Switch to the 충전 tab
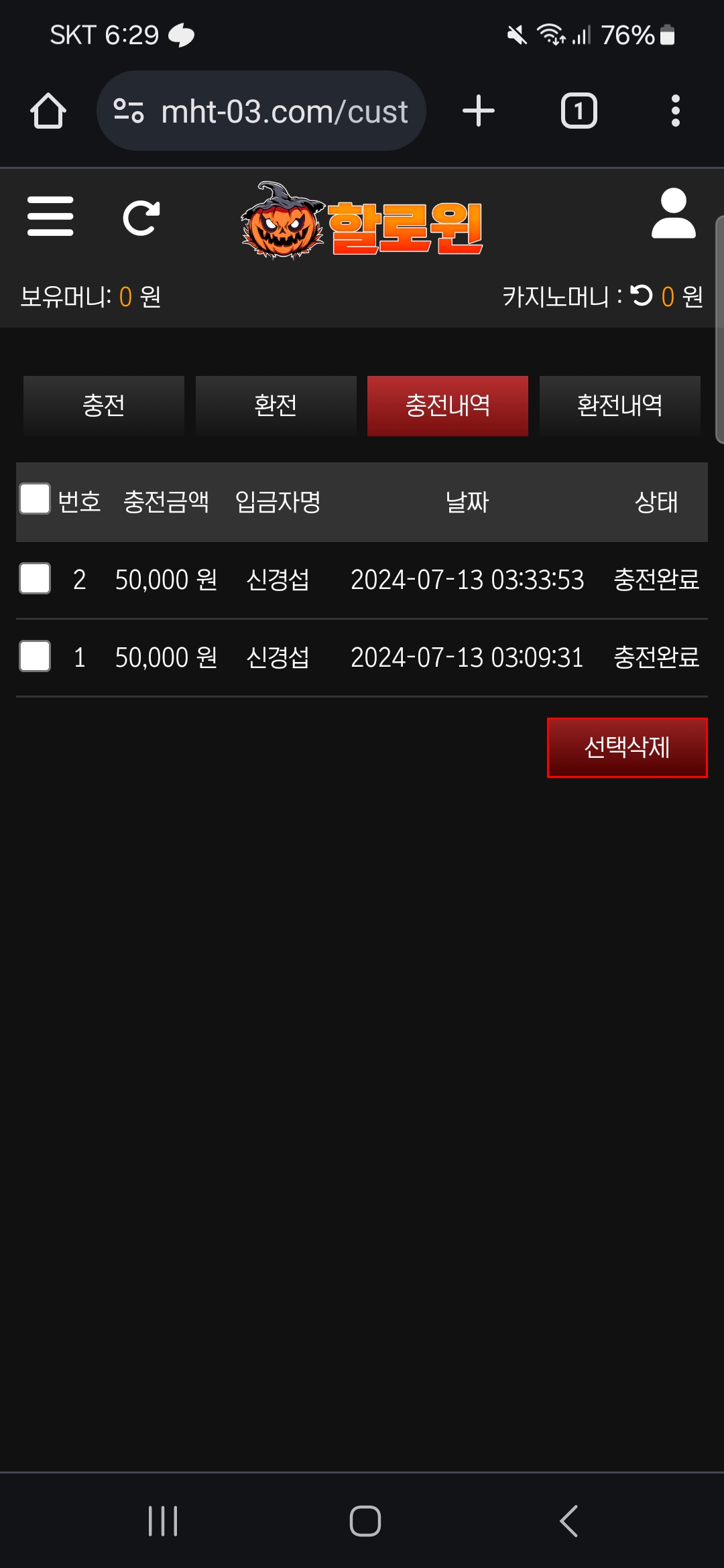The width and height of the screenshot is (724, 1568). click(104, 405)
